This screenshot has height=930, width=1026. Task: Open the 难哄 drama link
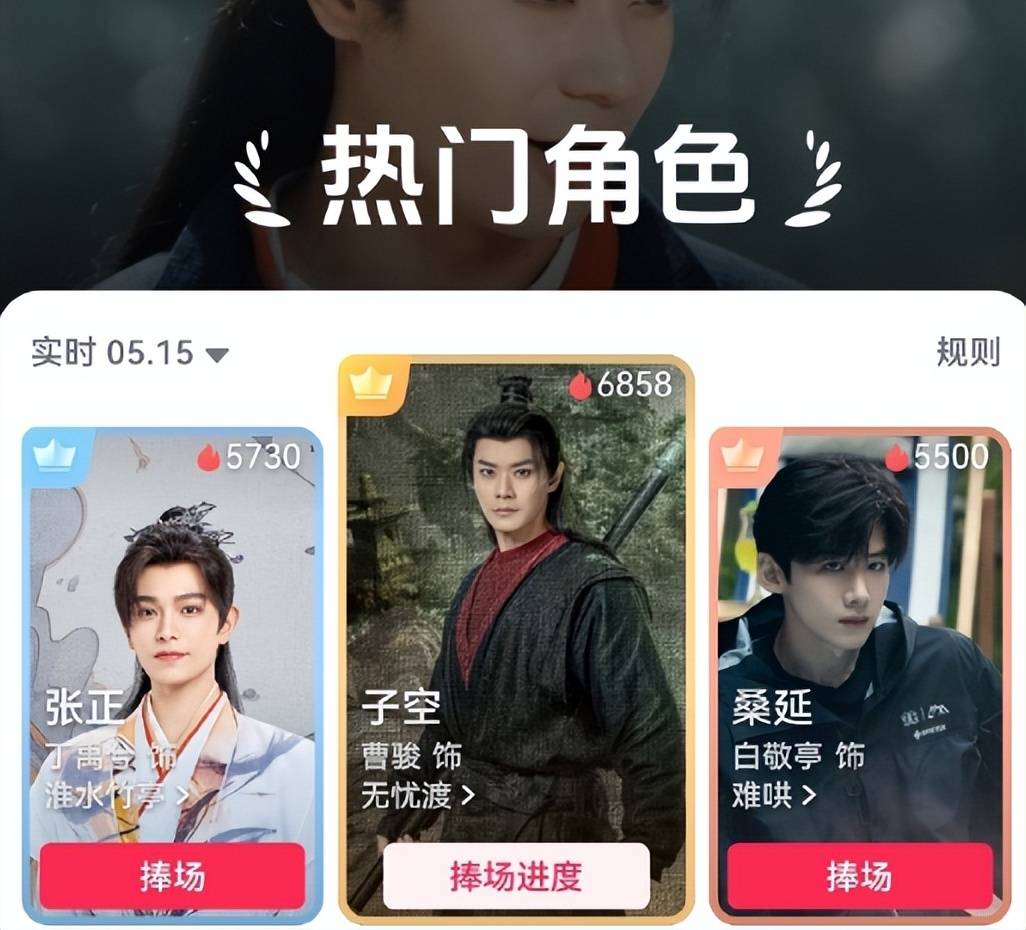[x=774, y=796]
